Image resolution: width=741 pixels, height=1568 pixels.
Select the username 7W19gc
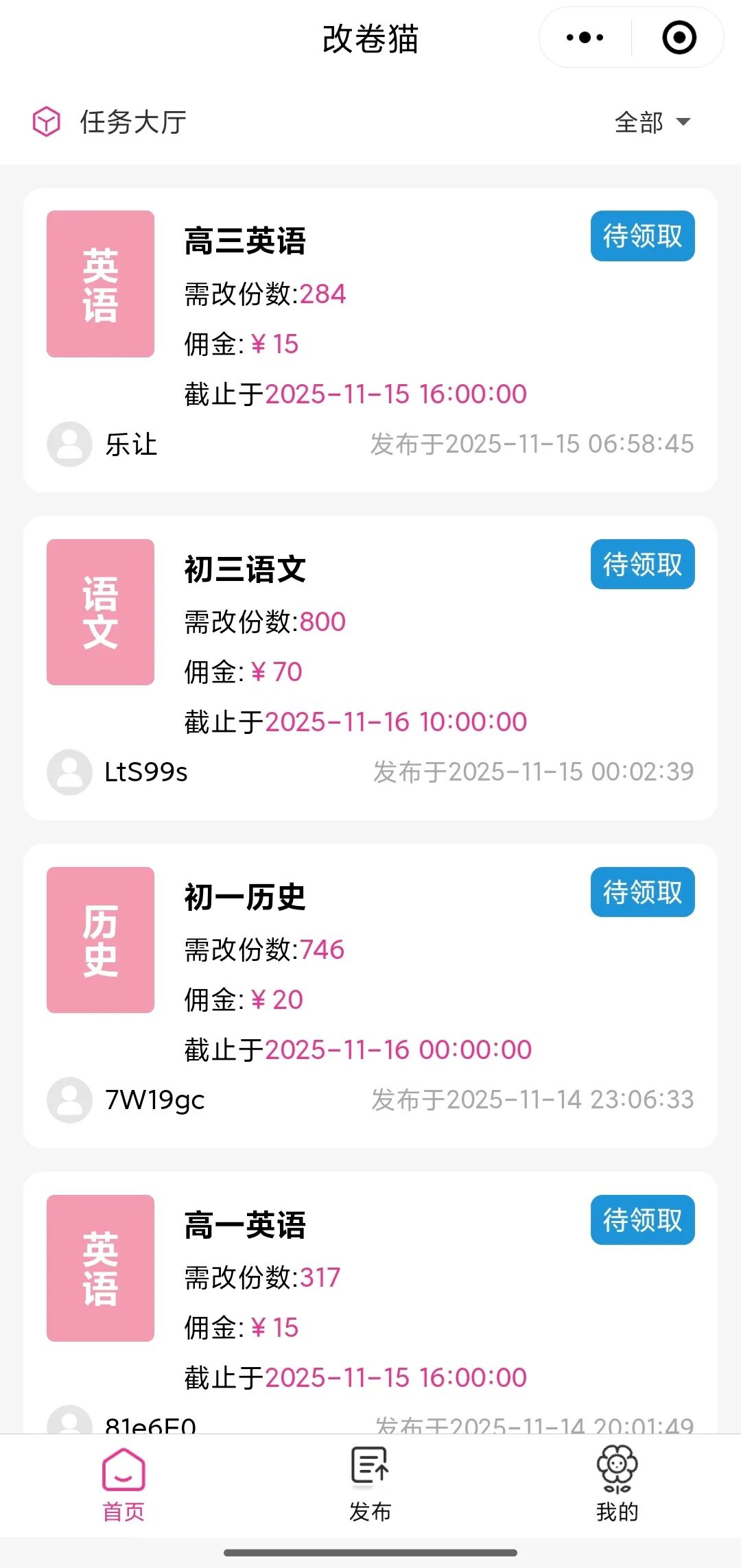click(x=154, y=1100)
